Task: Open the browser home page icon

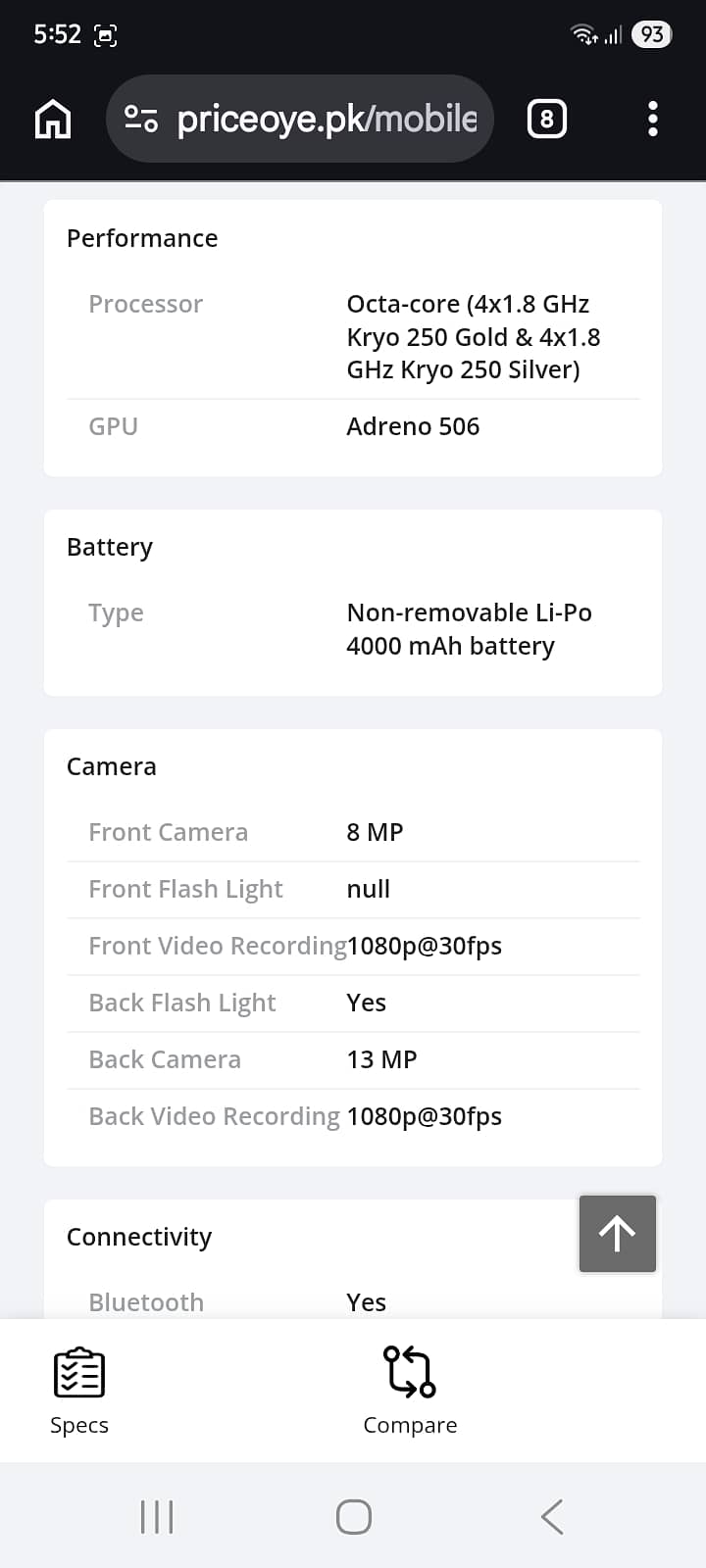Action: point(53,119)
